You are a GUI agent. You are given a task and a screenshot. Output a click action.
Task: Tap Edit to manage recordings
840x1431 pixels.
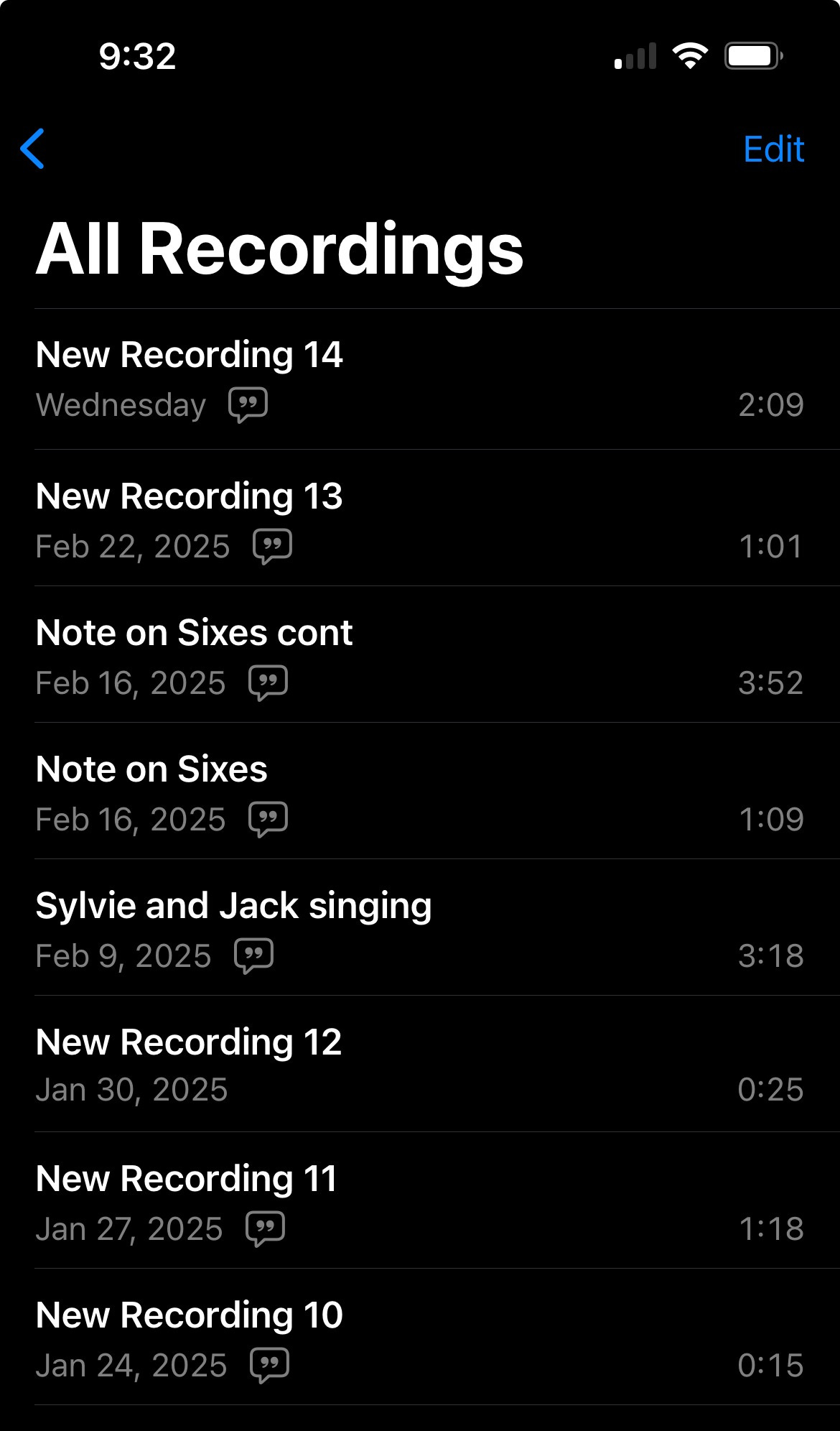pos(773,149)
